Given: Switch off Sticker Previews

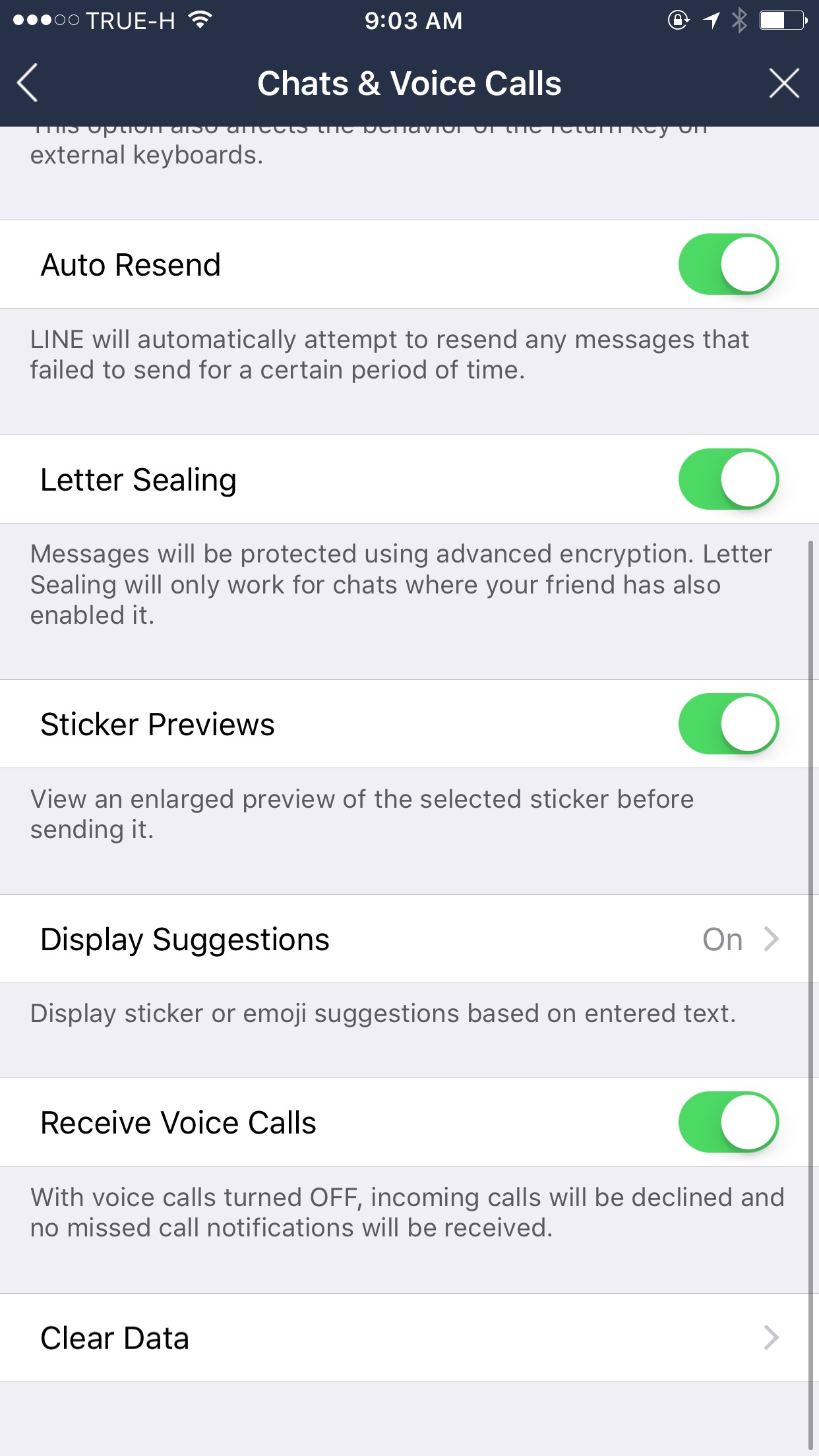Looking at the screenshot, I should tap(728, 724).
